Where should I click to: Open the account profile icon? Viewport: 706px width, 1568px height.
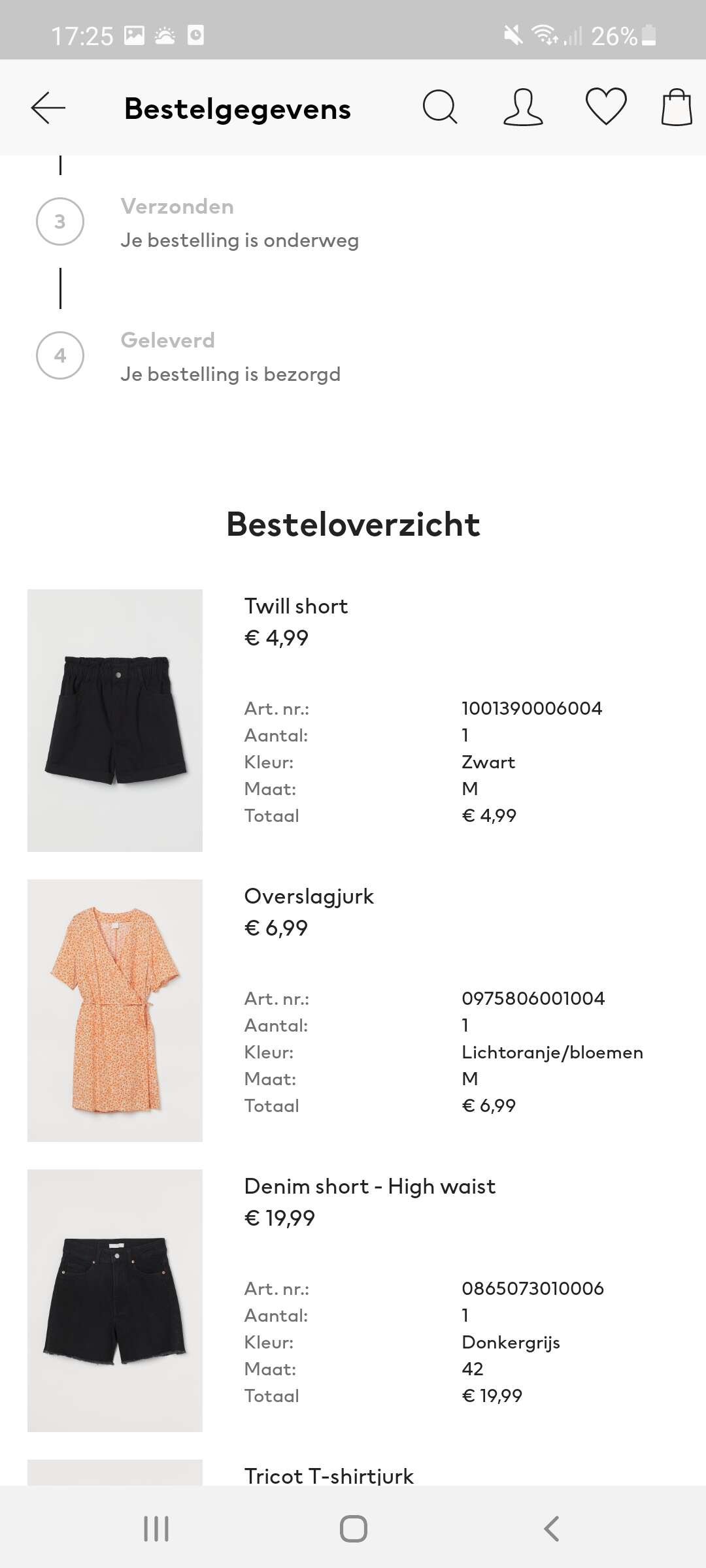523,107
